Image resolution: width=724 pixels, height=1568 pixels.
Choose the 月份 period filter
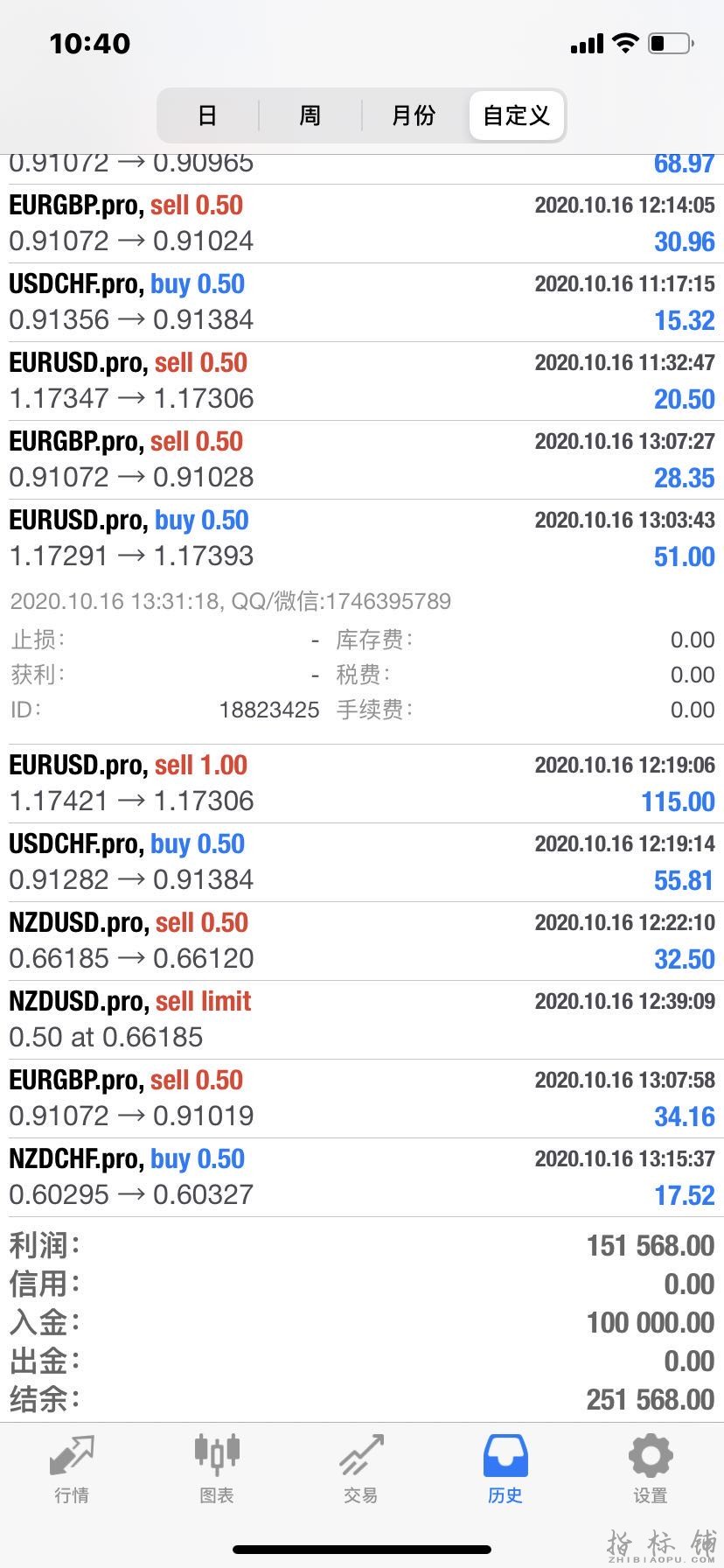pos(414,115)
